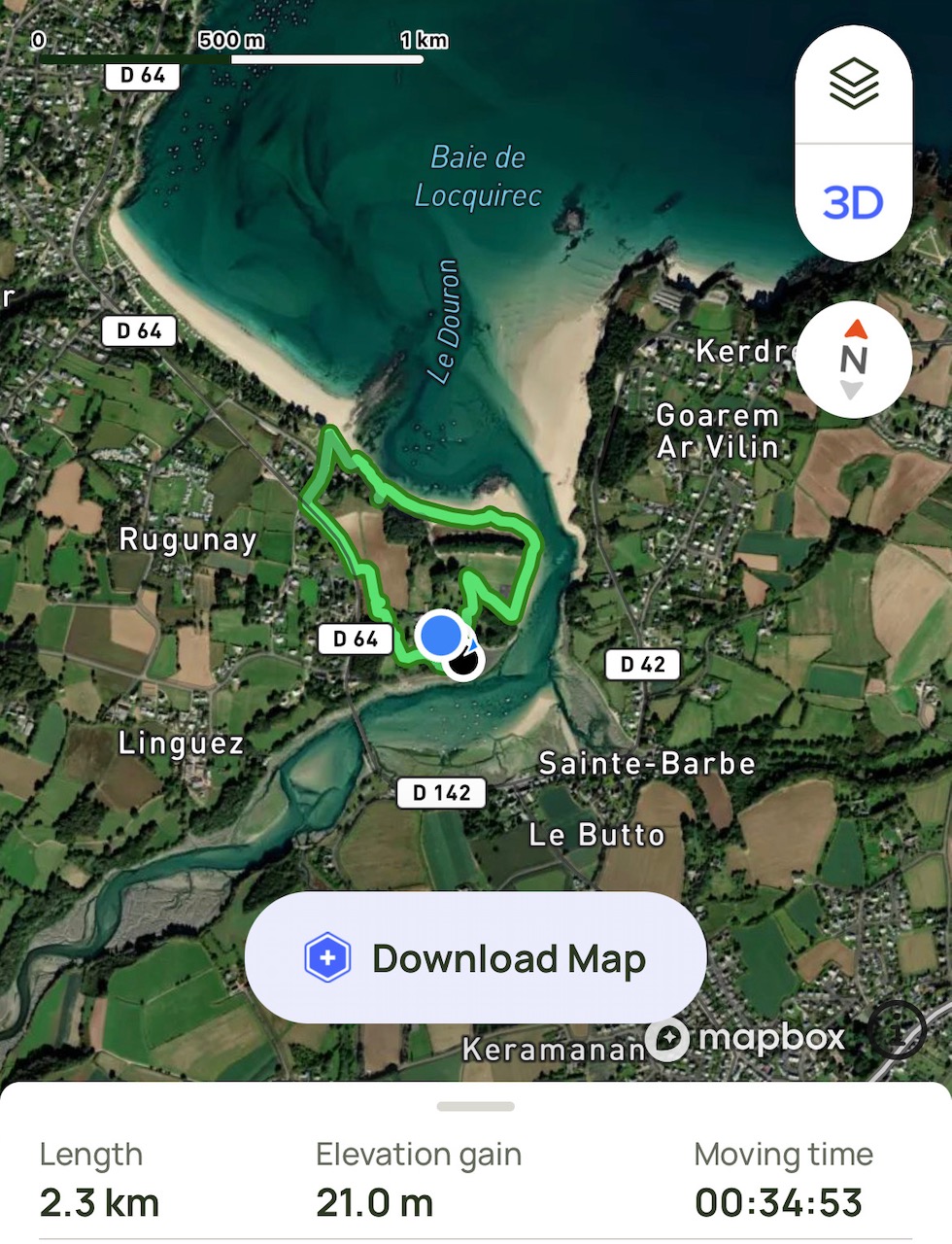Viewport: 952px width, 1244px height.
Task: Expand the trail stats sheet handle
Action: (x=475, y=1106)
